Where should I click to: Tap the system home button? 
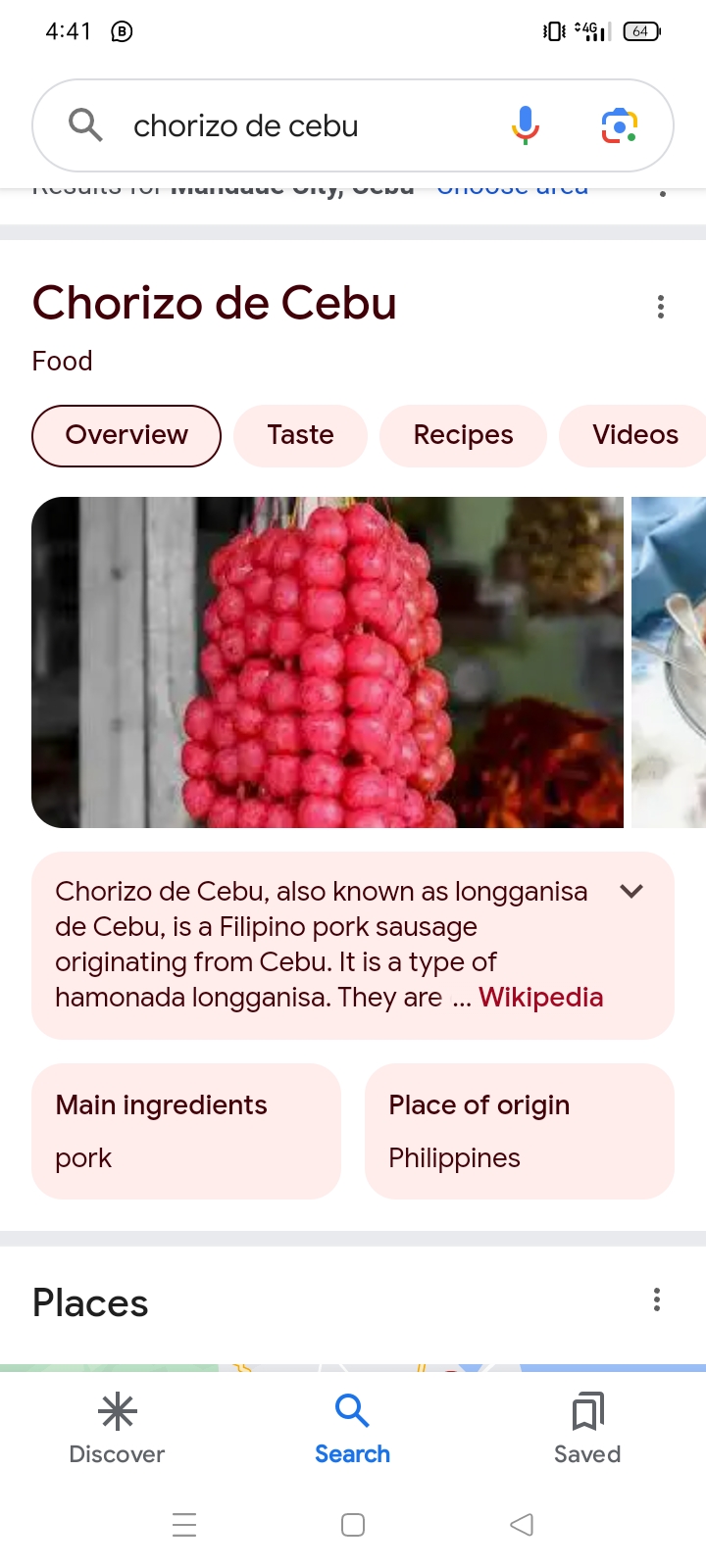click(x=353, y=1525)
